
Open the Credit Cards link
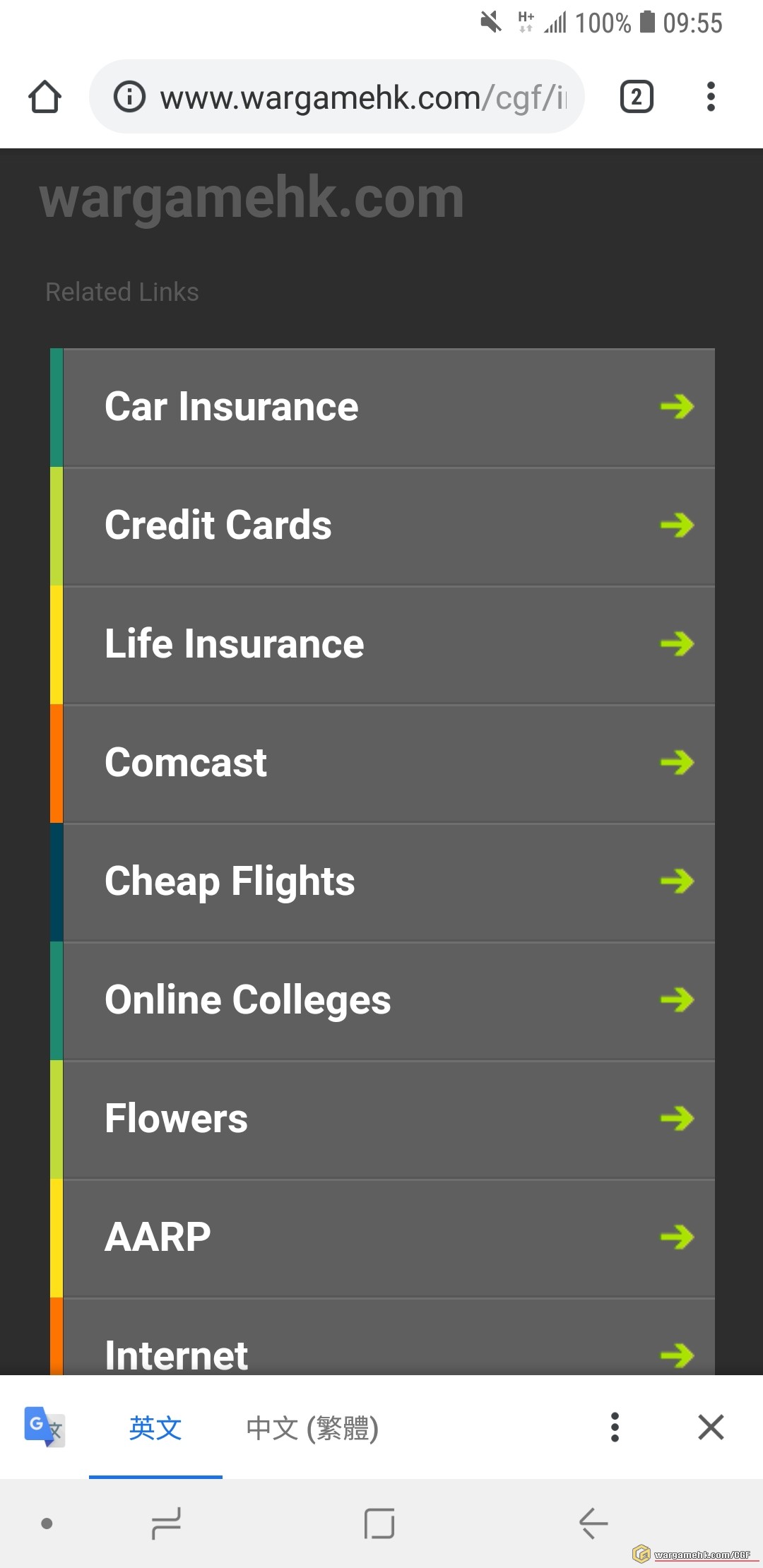pos(389,526)
